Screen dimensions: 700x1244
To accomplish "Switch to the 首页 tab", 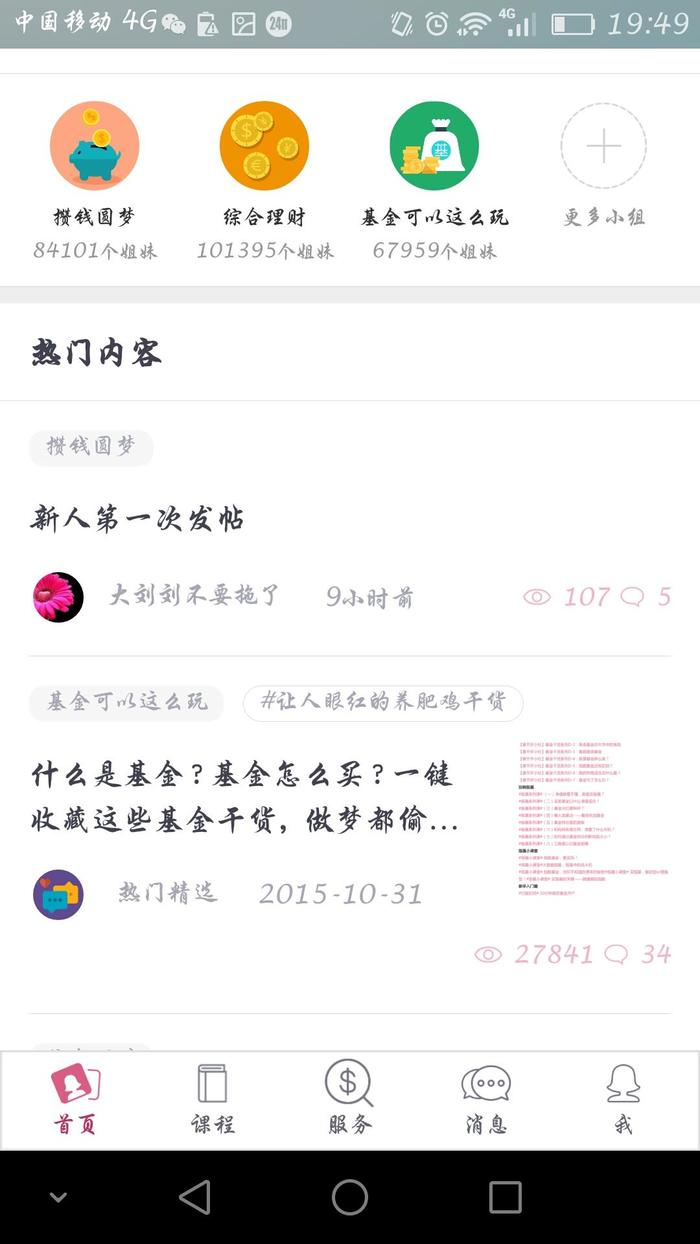I will [76, 1099].
